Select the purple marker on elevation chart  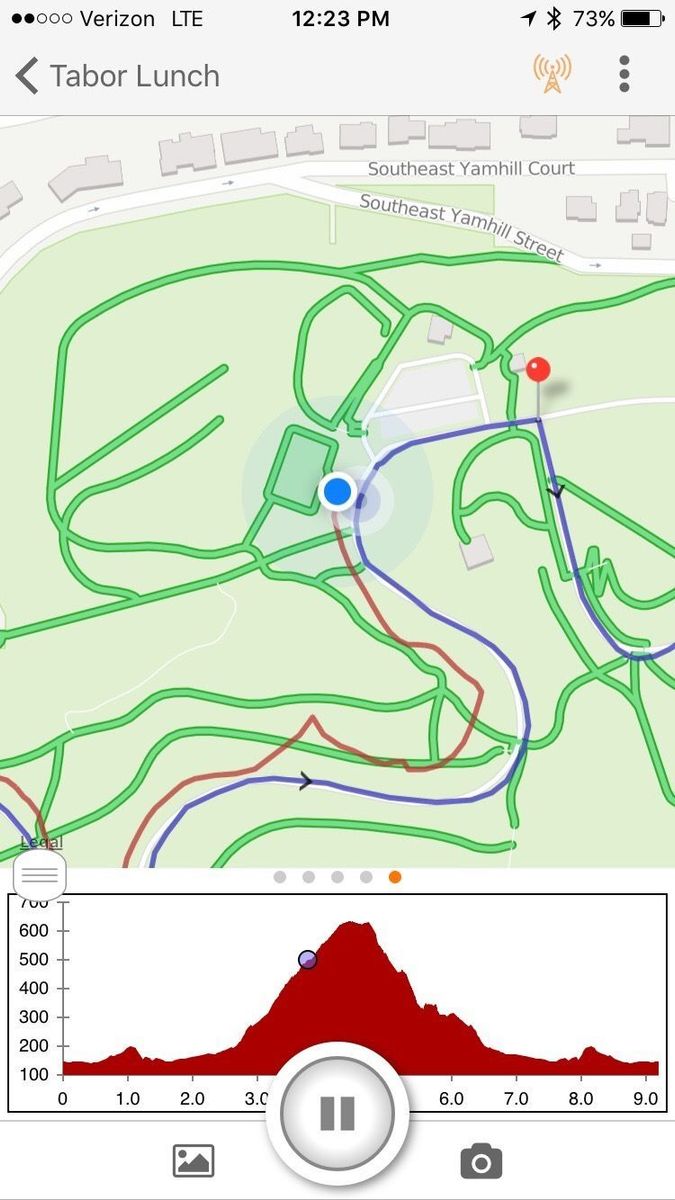click(308, 959)
